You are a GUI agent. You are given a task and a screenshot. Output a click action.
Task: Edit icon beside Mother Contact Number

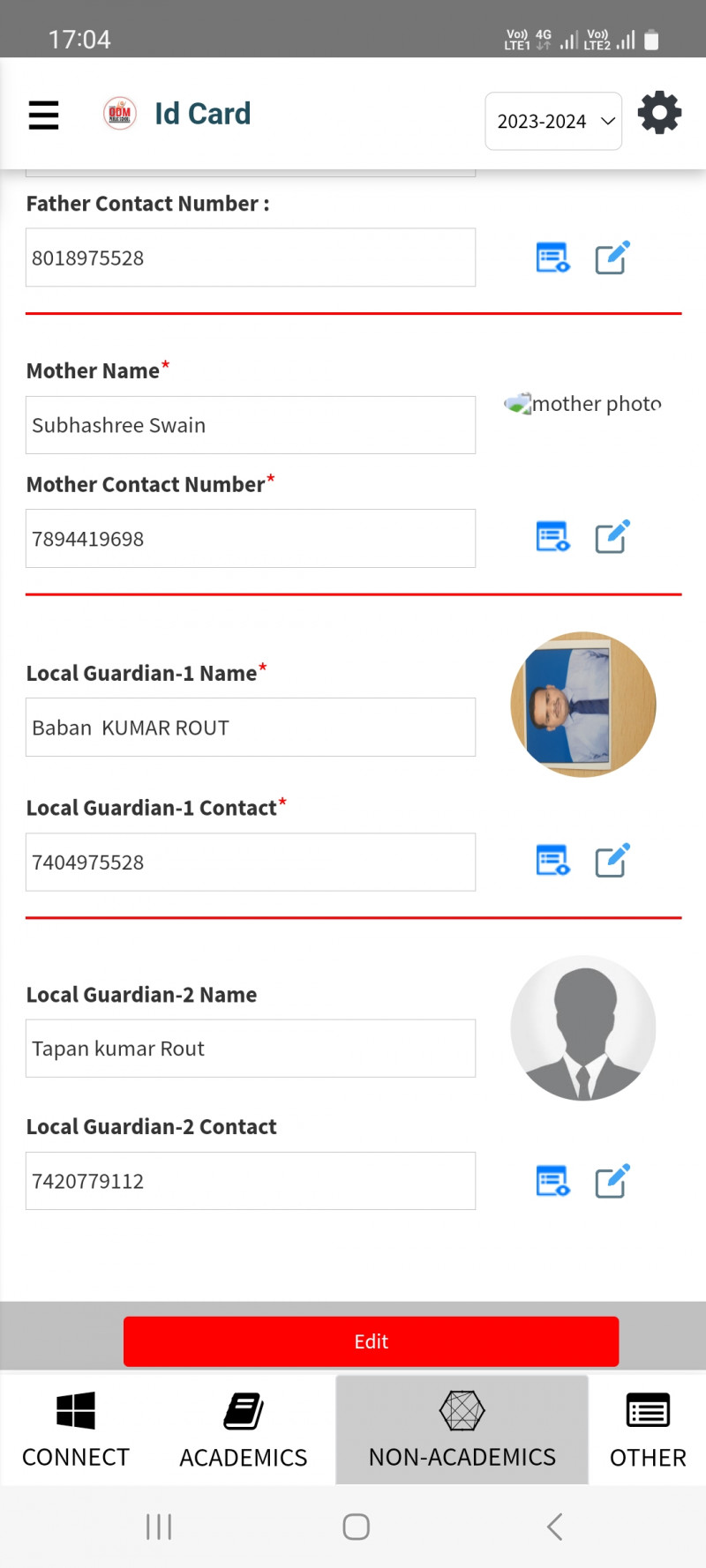click(x=612, y=536)
